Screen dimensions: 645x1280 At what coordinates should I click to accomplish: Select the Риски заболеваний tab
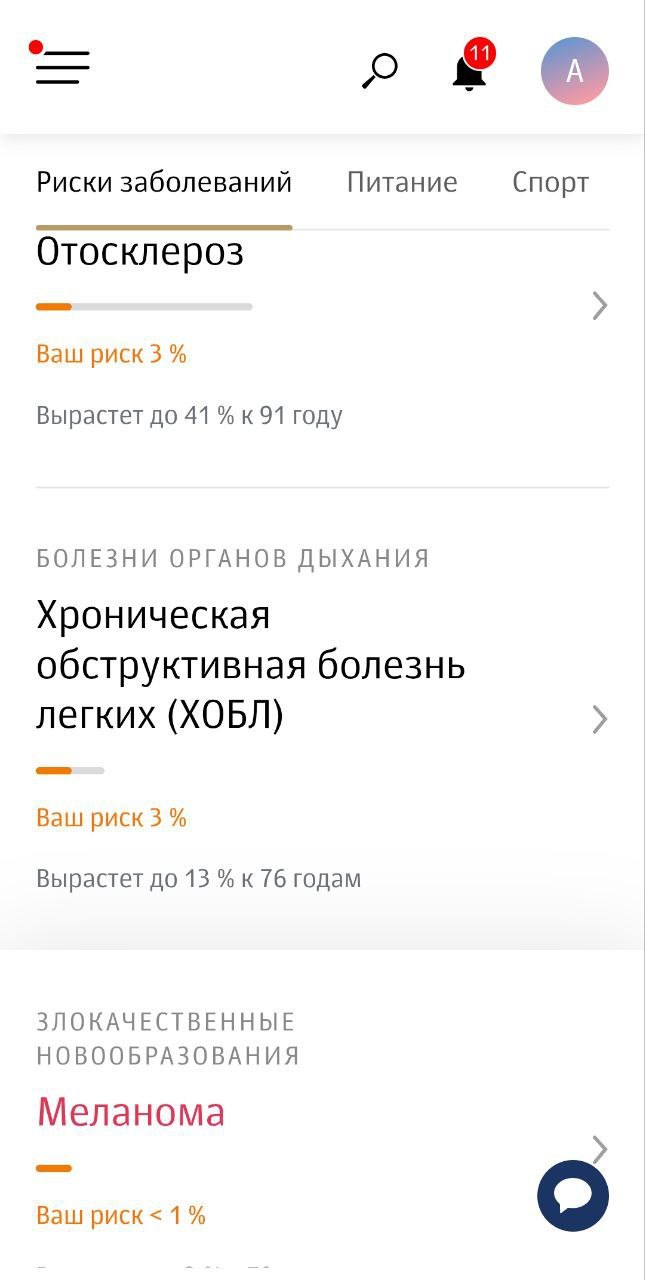(164, 183)
